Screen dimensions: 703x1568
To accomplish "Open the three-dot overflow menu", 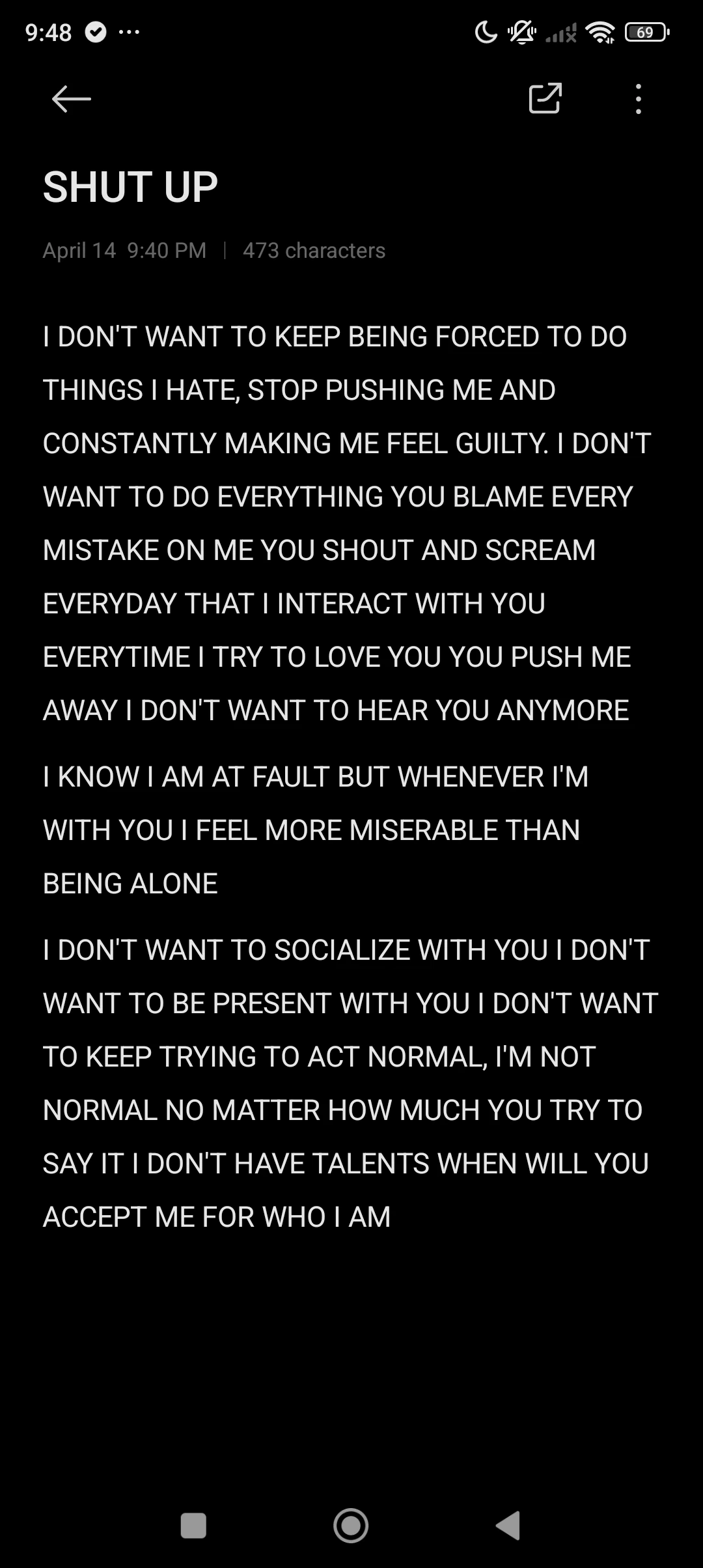I will tap(638, 98).
